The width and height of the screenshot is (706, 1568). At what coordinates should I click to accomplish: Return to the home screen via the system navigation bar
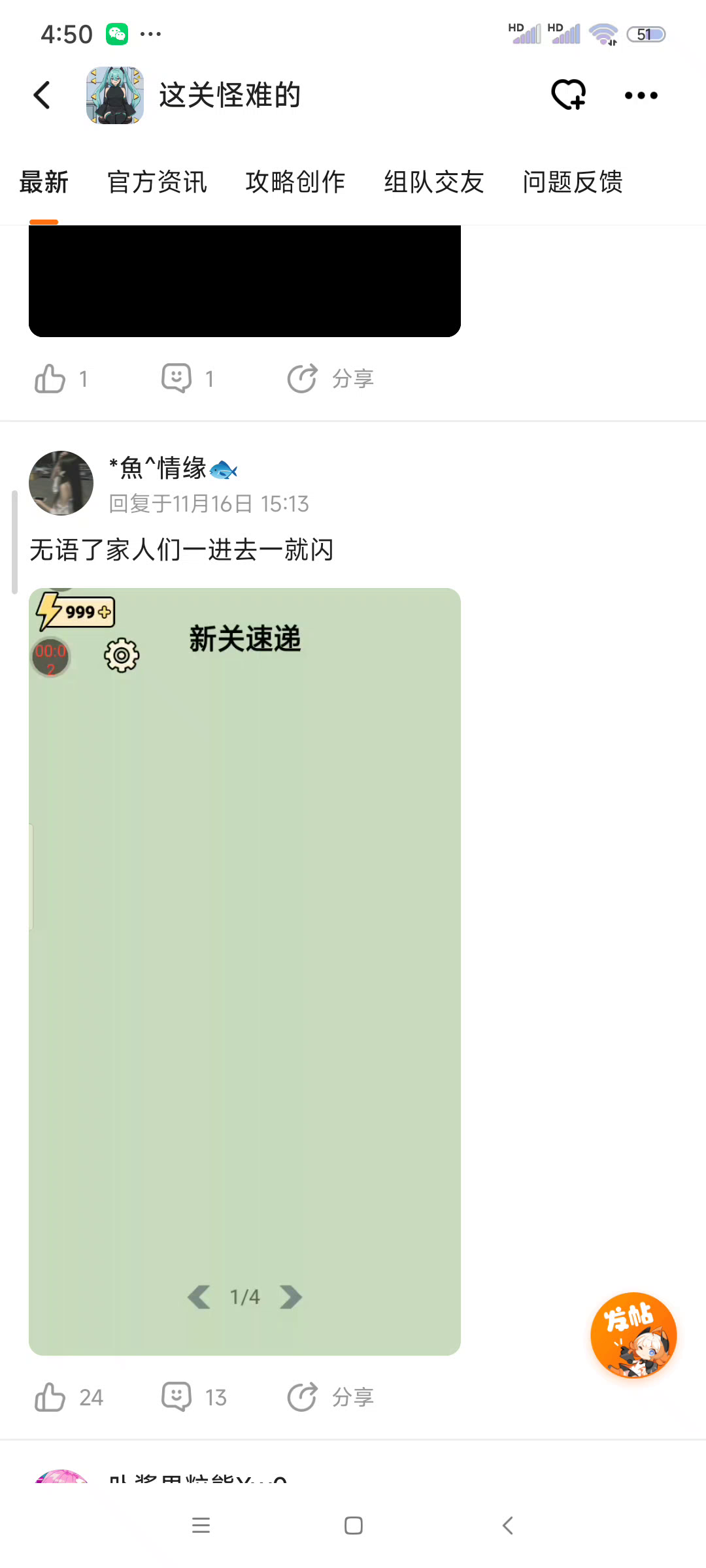(354, 1526)
